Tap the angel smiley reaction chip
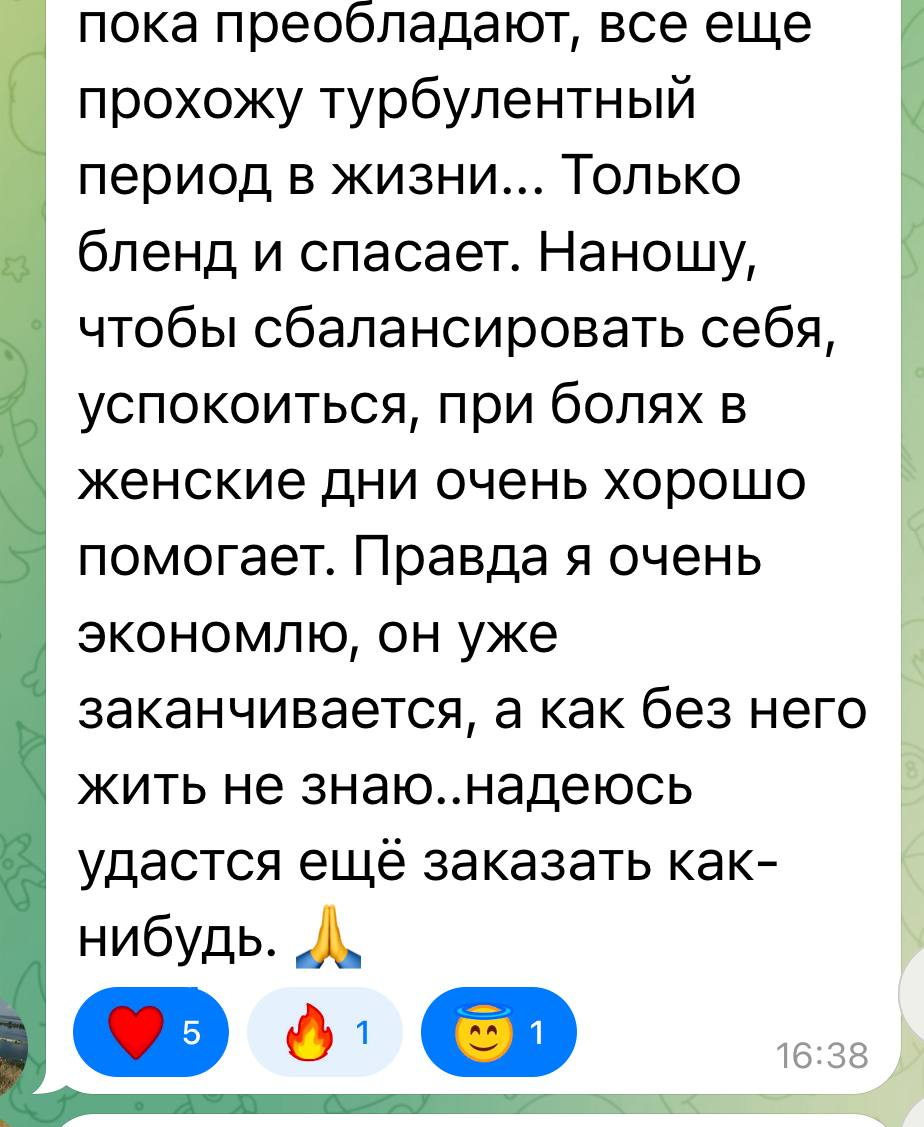The height and width of the screenshot is (1127, 924). [499, 1036]
